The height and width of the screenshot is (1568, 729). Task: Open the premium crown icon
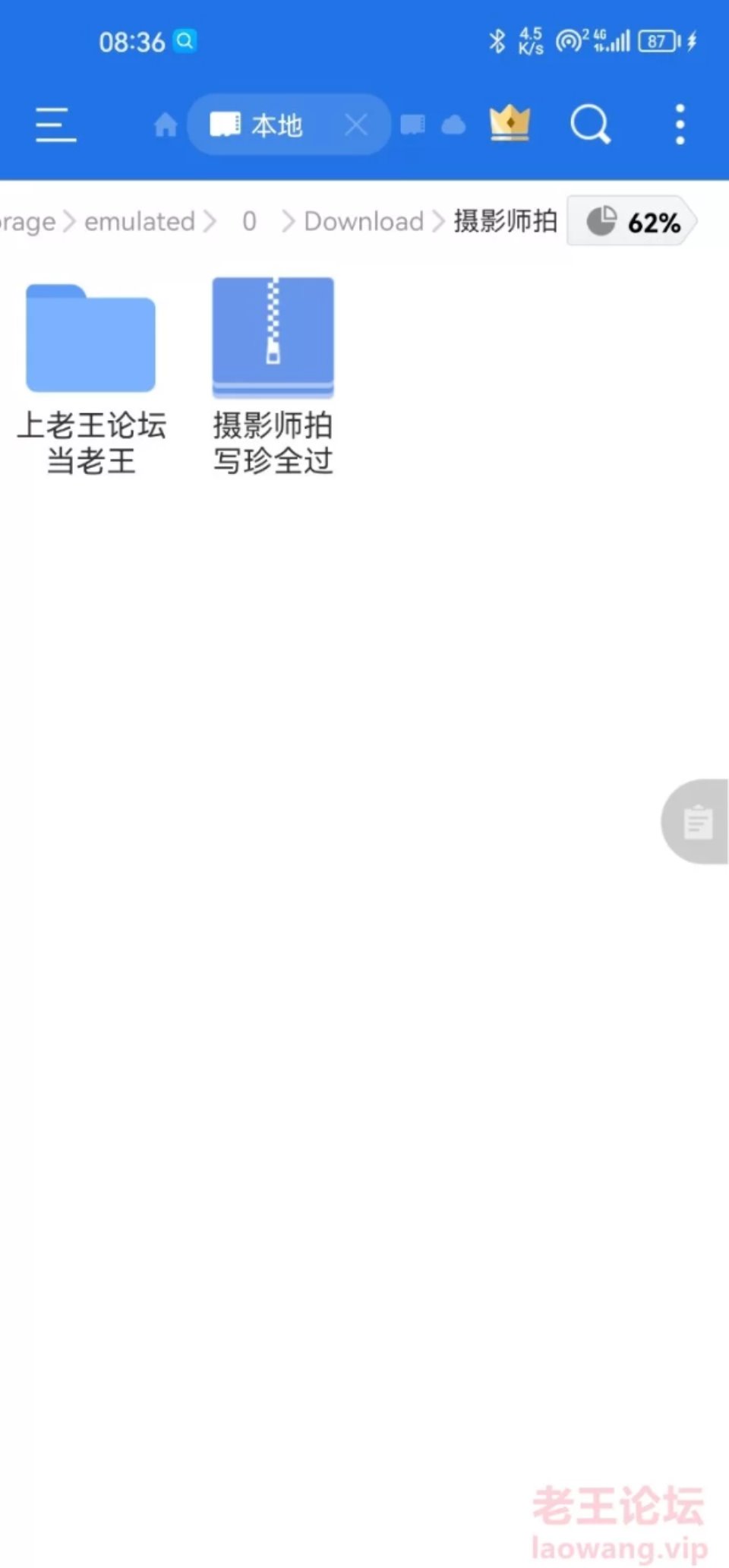point(510,123)
